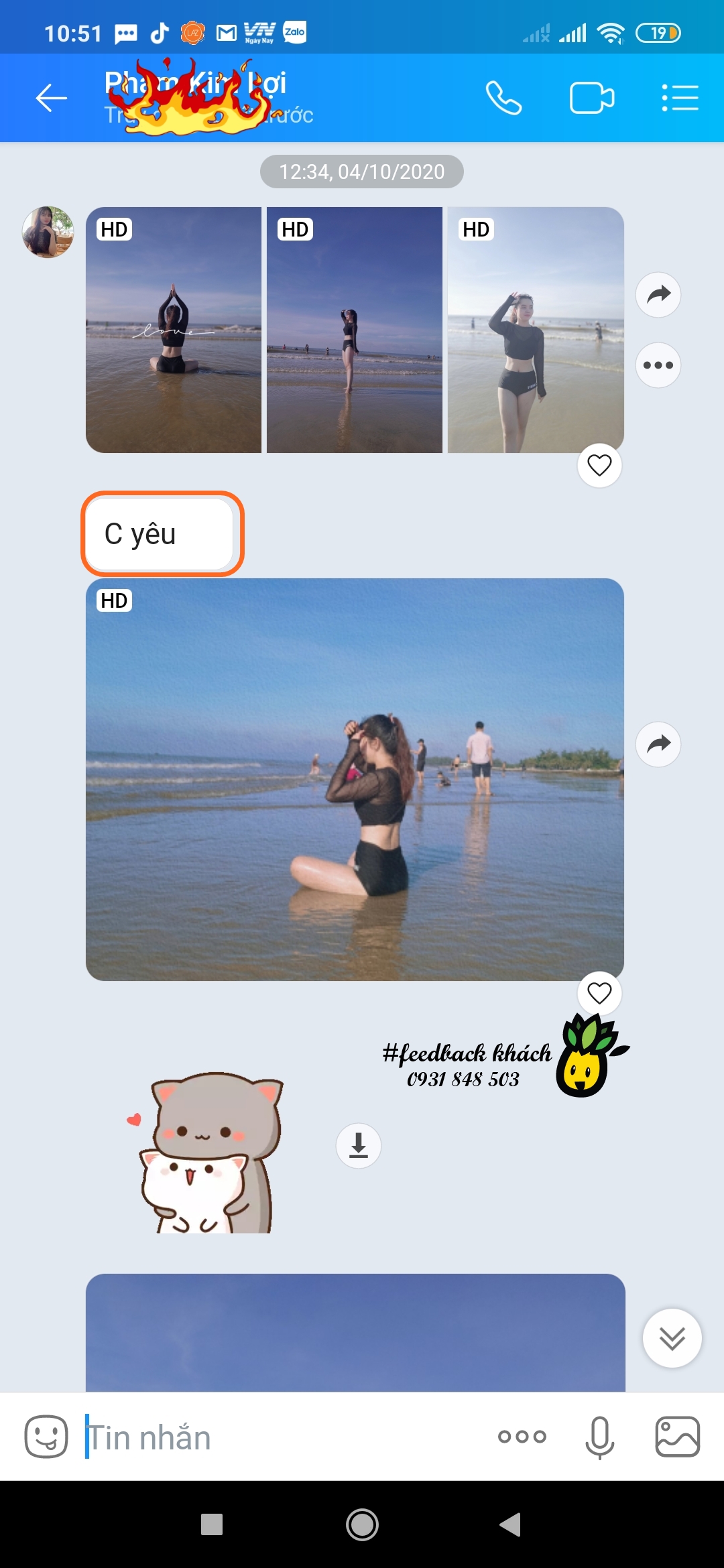The image size is (724, 1568).
Task: Forward the large beach photo
Action: pos(658,744)
